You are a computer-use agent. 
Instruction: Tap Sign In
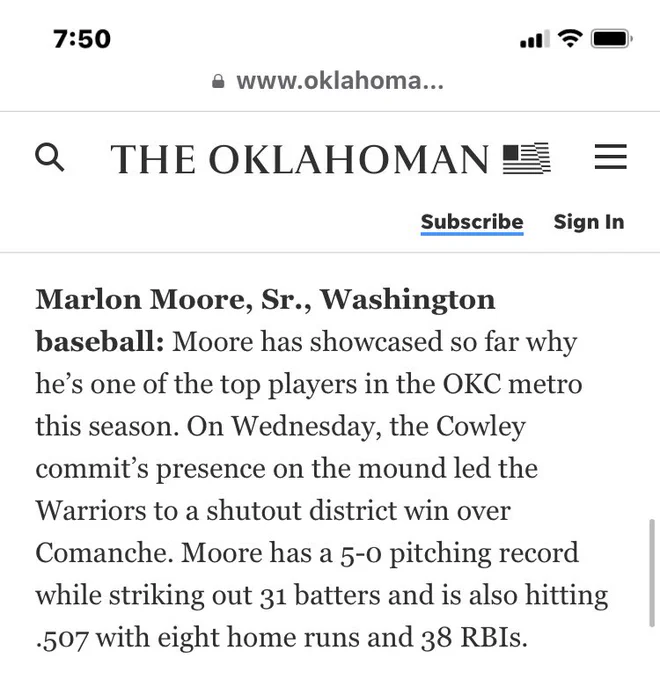click(x=588, y=222)
